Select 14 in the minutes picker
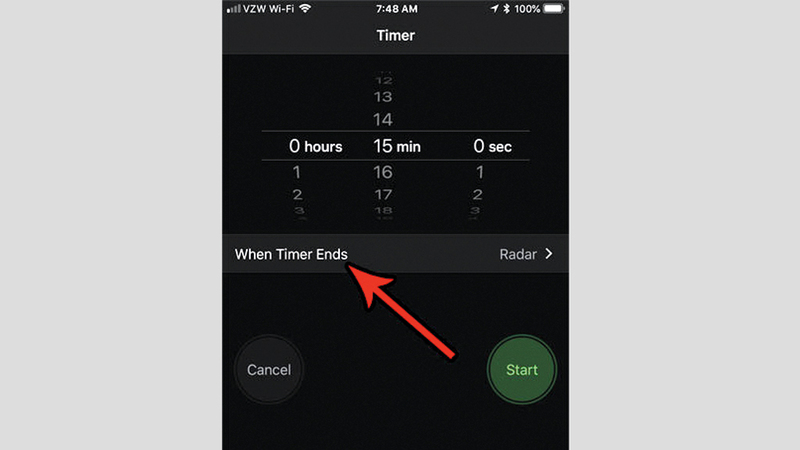This screenshot has height=450, width=800. tap(383, 120)
